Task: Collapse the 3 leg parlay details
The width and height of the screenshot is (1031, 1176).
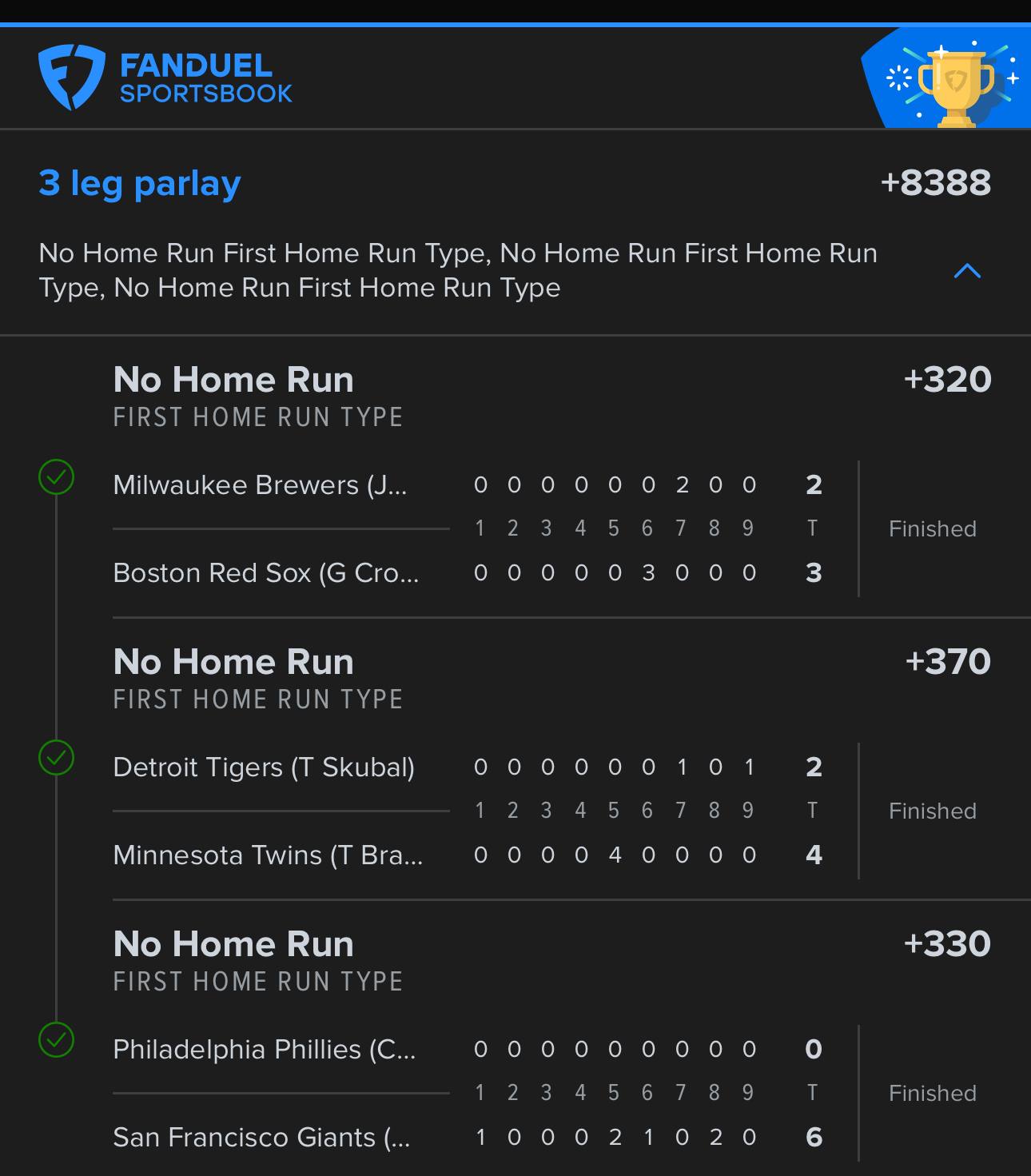Action: (967, 271)
